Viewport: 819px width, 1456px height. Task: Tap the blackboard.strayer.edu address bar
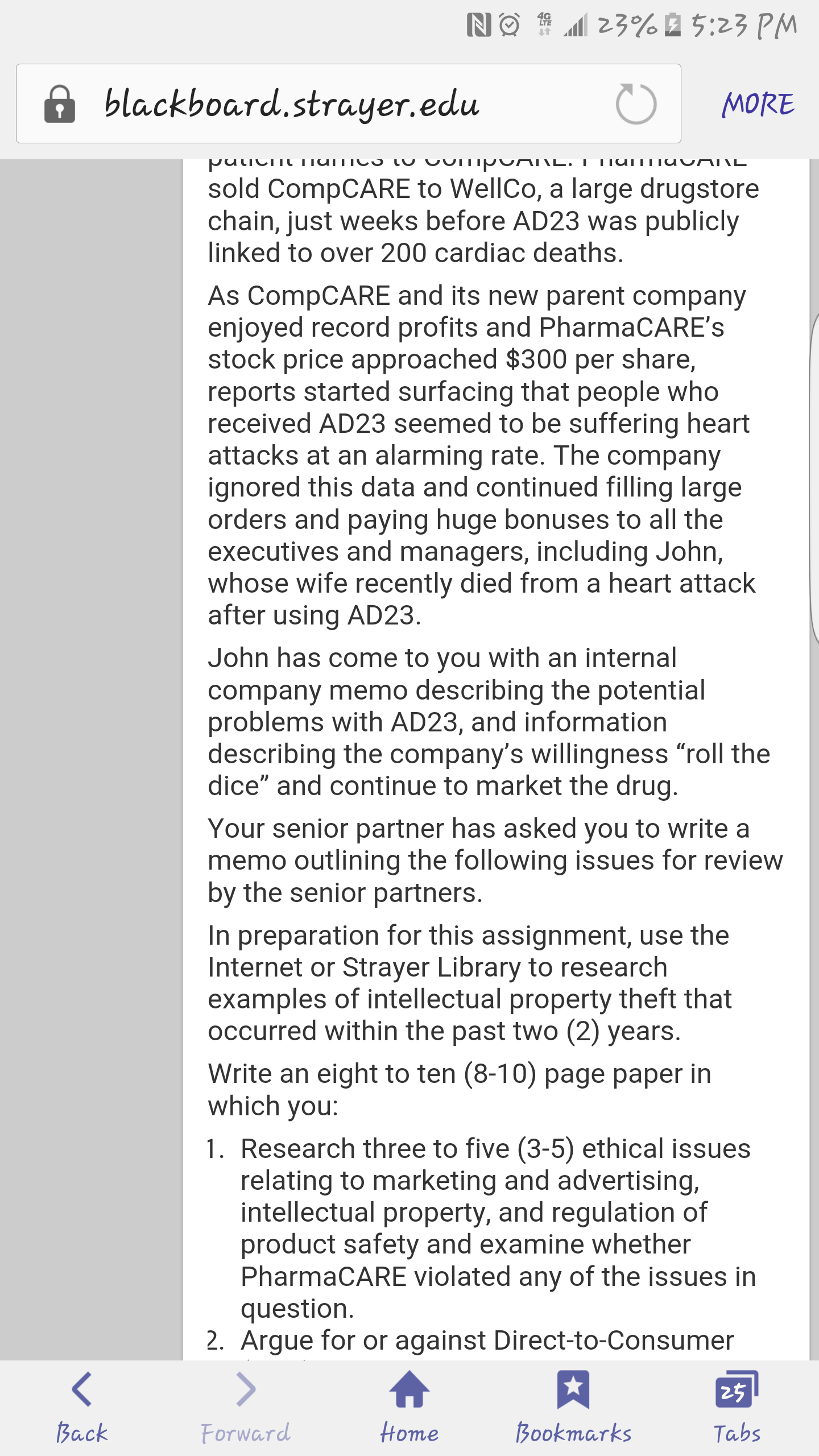tap(348, 104)
